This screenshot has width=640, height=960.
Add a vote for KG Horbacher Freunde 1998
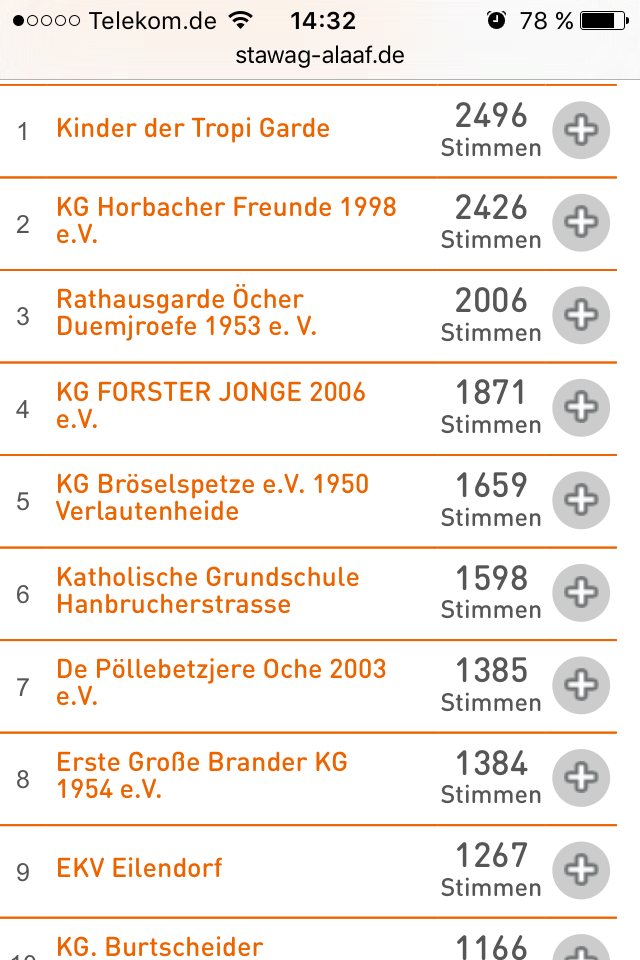[581, 222]
